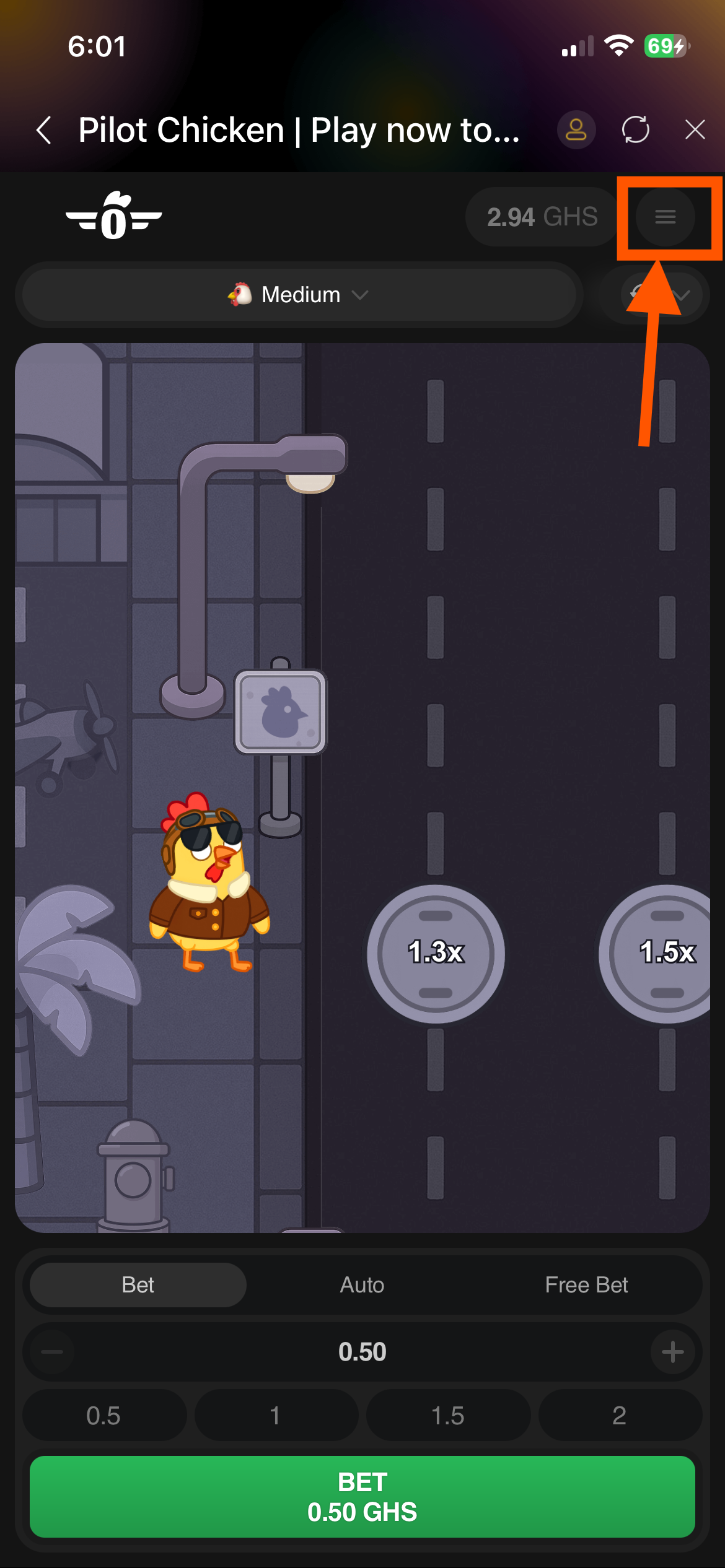
Task: Increase the bet amount with plus
Action: [672, 1352]
